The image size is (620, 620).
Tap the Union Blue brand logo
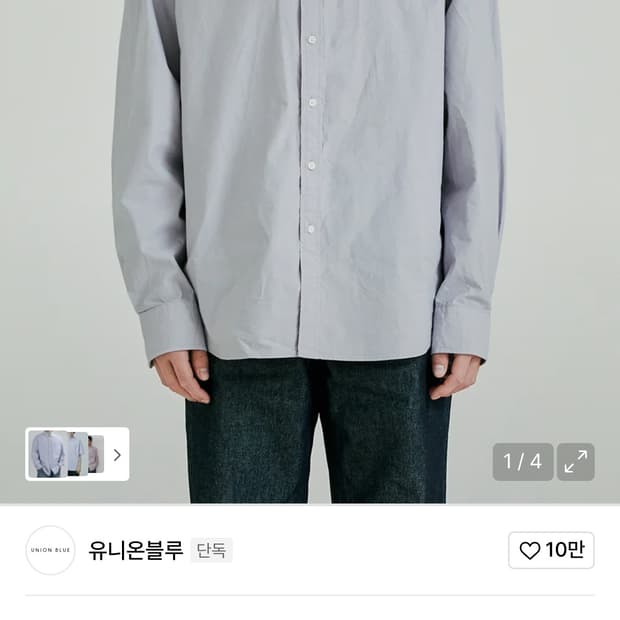click(50, 550)
